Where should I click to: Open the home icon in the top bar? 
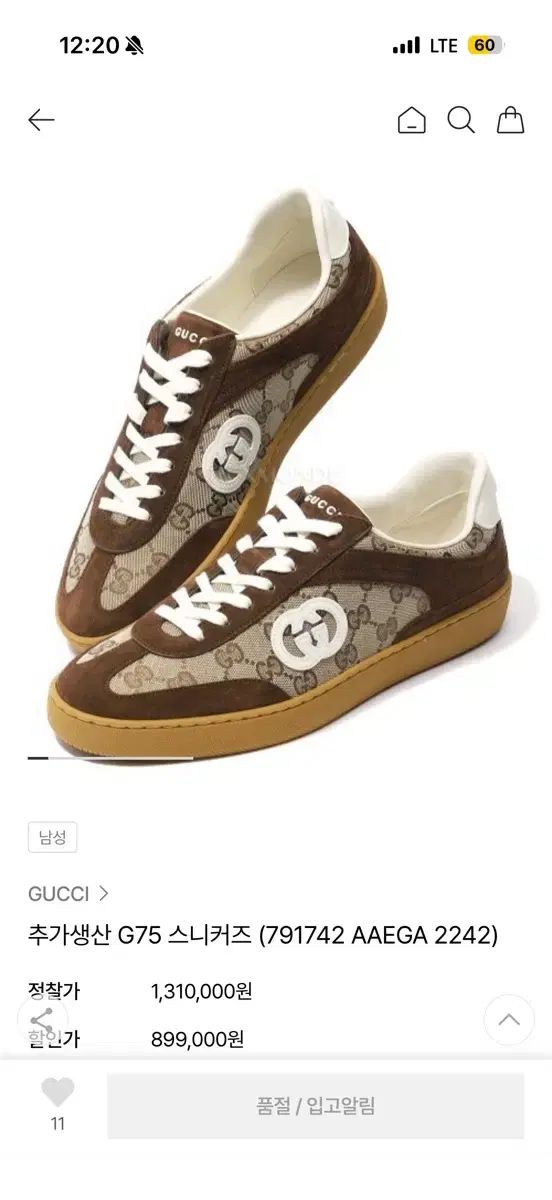point(411,121)
